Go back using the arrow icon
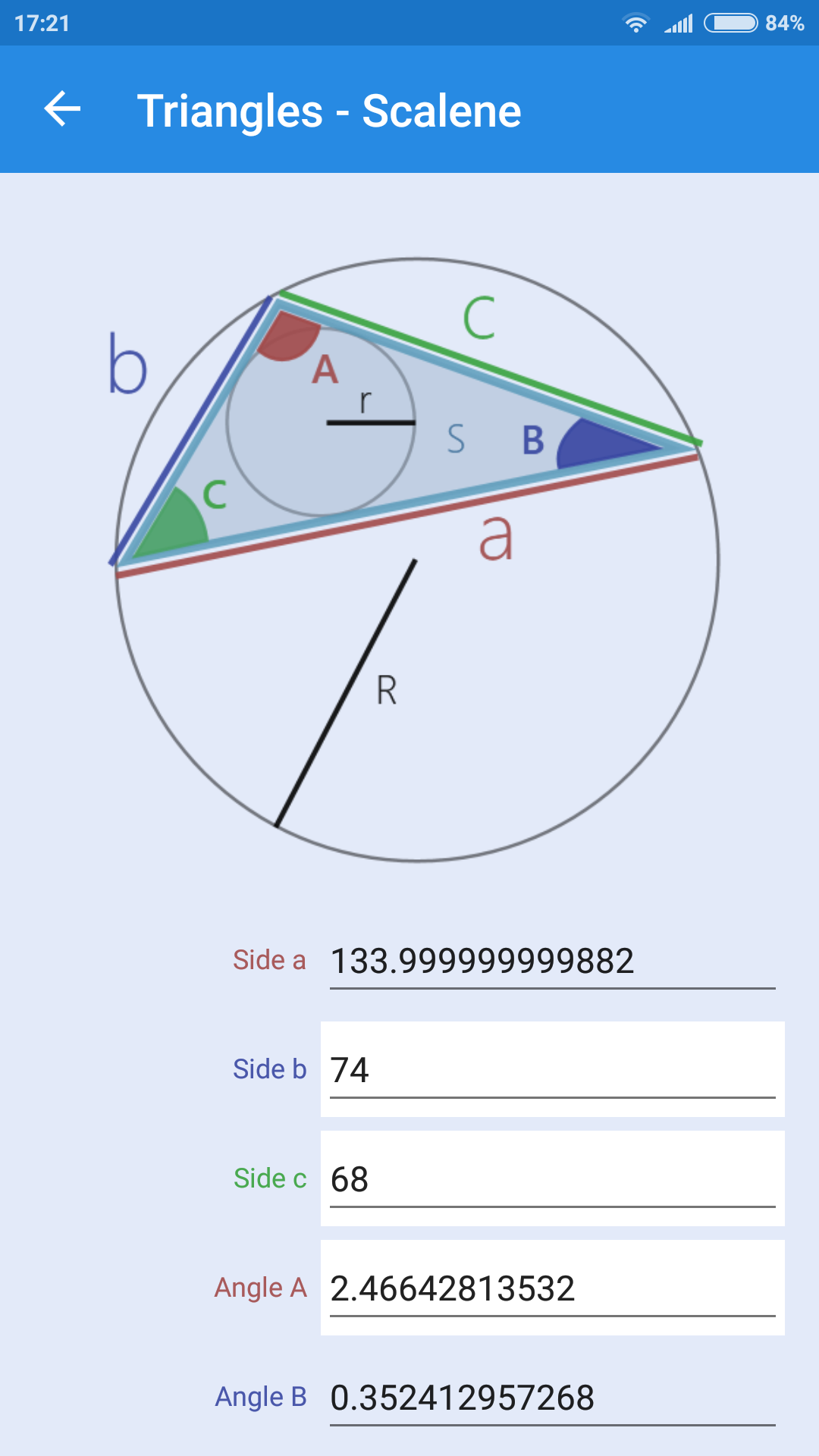The width and height of the screenshot is (819, 1456). [62, 109]
